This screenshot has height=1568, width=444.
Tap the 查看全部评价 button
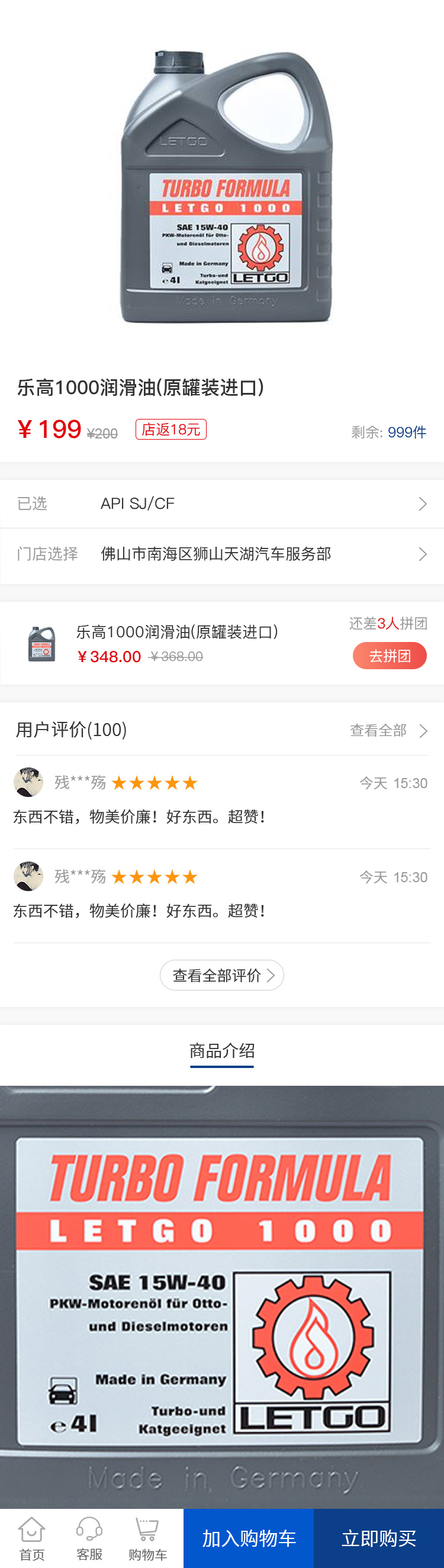[221, 975]
